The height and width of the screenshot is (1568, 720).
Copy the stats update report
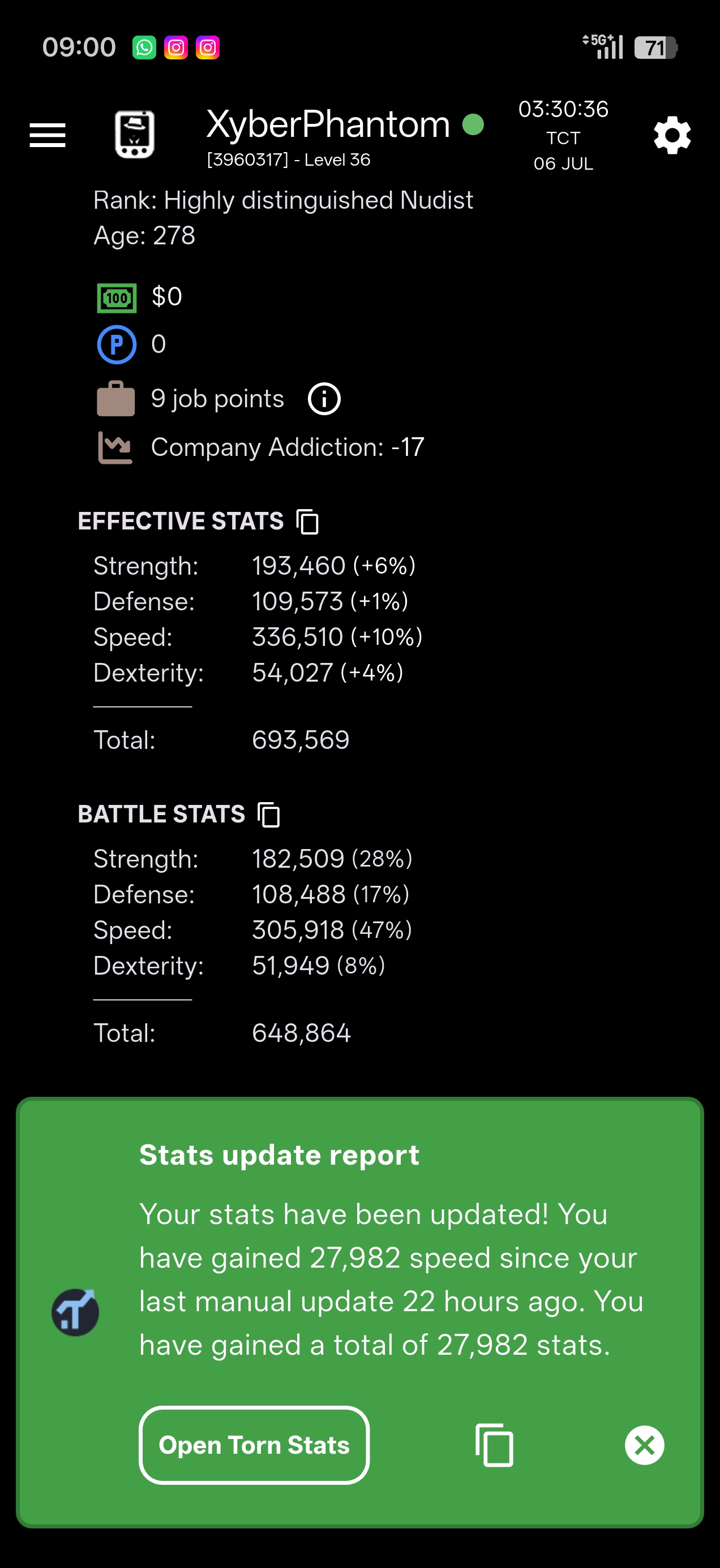(x=494, y=1445)
